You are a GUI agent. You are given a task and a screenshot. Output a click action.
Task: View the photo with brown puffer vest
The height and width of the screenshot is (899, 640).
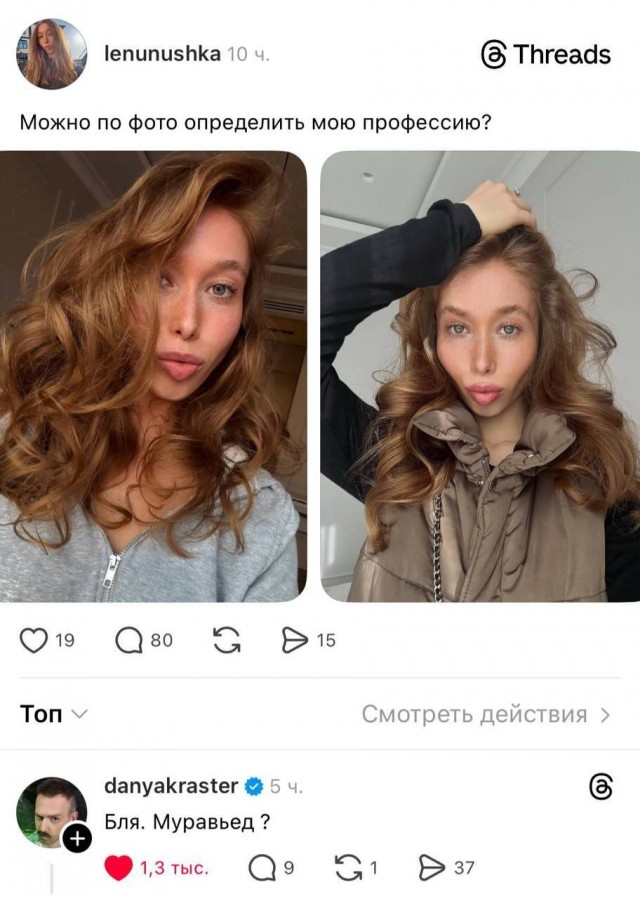480,376
